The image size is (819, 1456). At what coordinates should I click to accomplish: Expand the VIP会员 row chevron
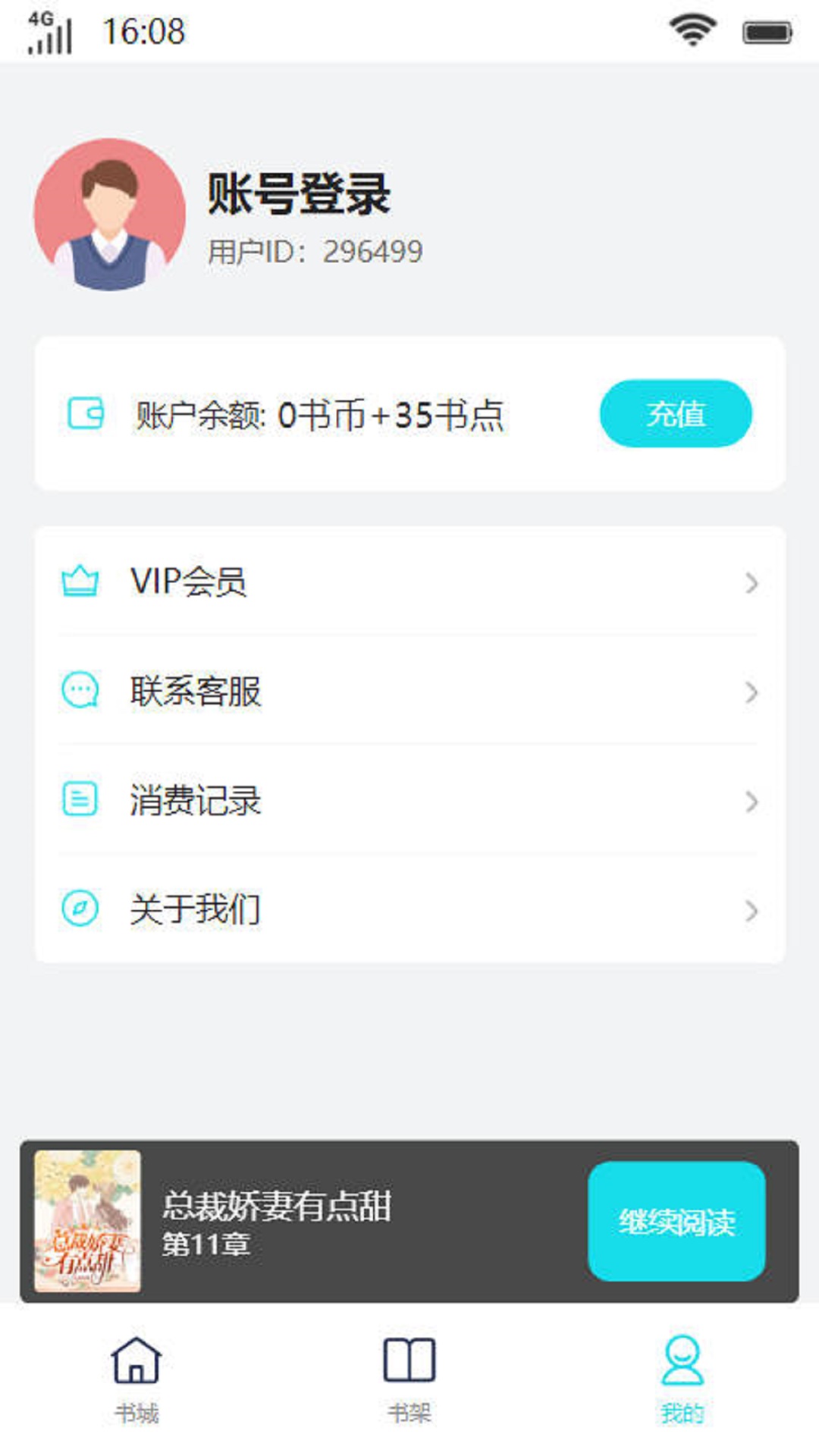coord(752,582)
